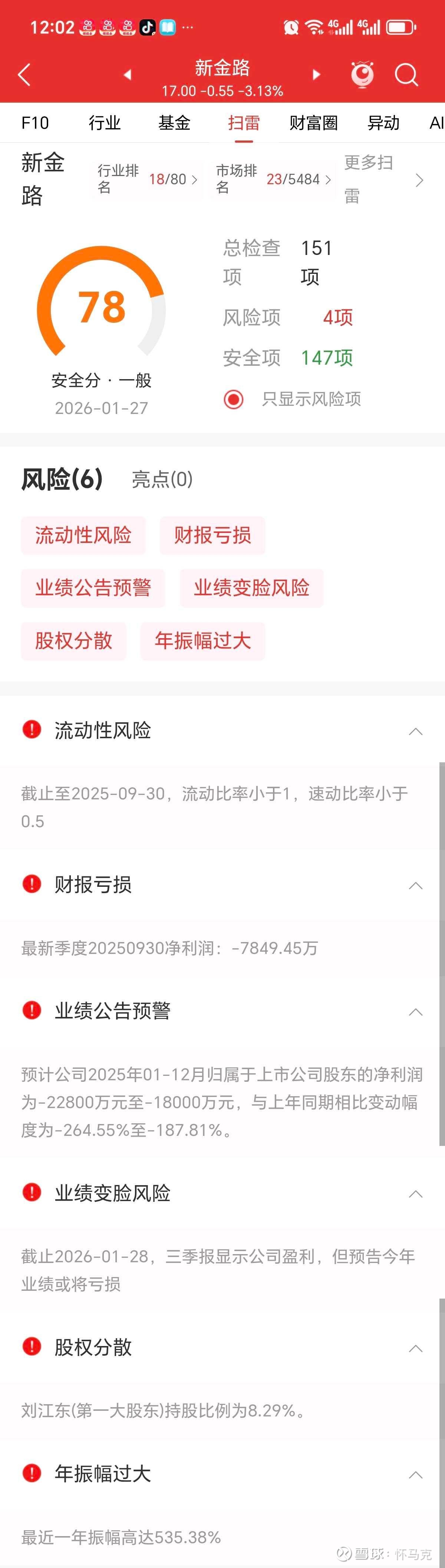Switch to the F10 tab
The image size is (445, 1568).
tap(35, 123)
